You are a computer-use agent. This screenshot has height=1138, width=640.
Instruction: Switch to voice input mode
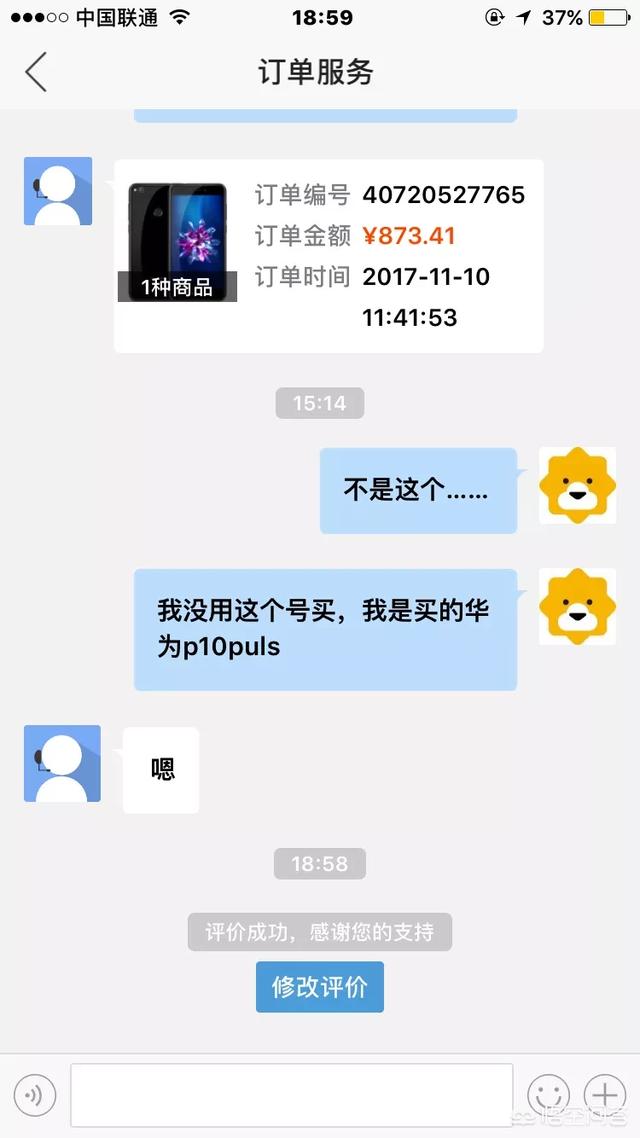35,1096
